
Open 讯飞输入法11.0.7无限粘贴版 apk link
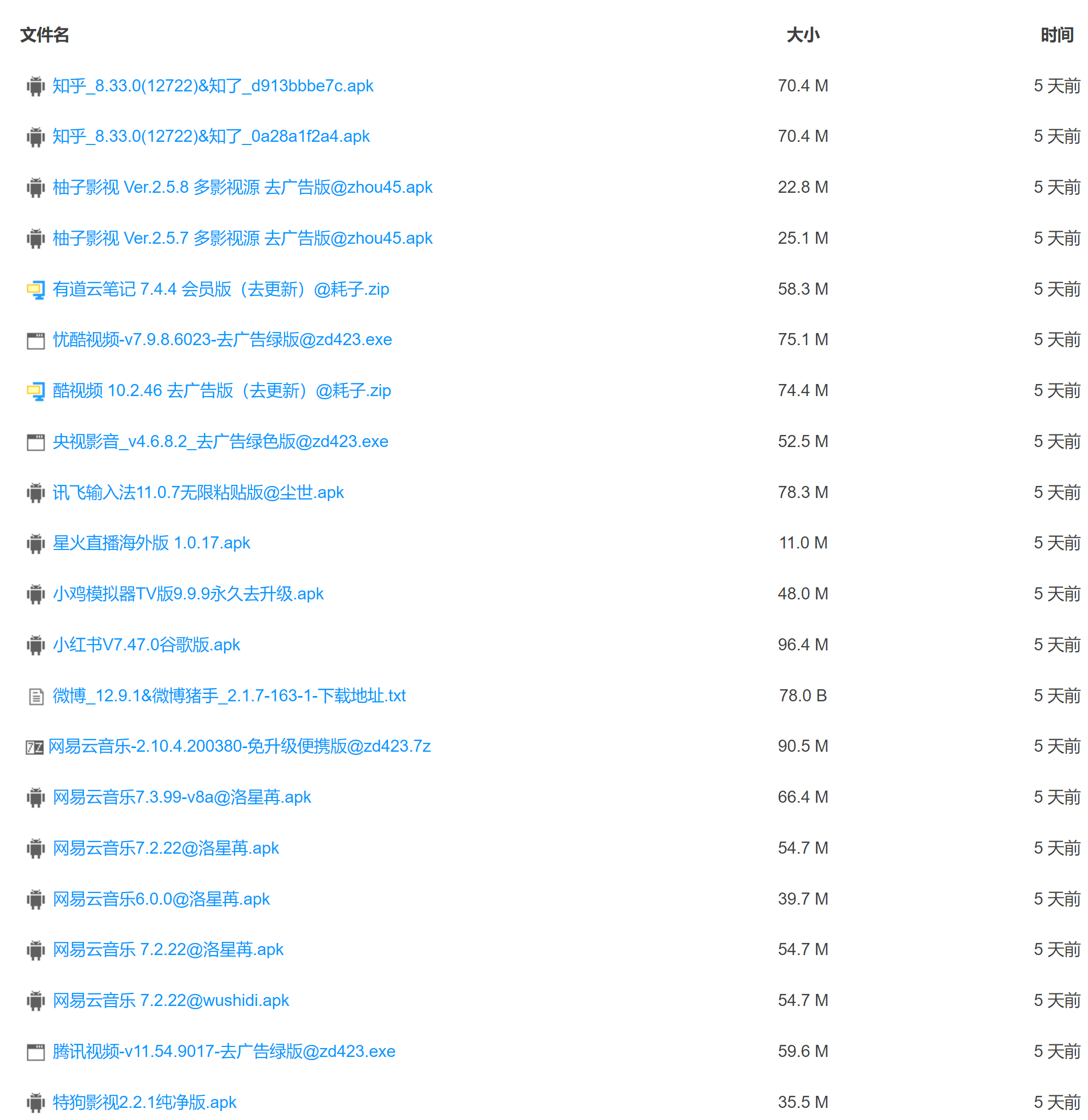pyautogui.click(x=198, y=493)
